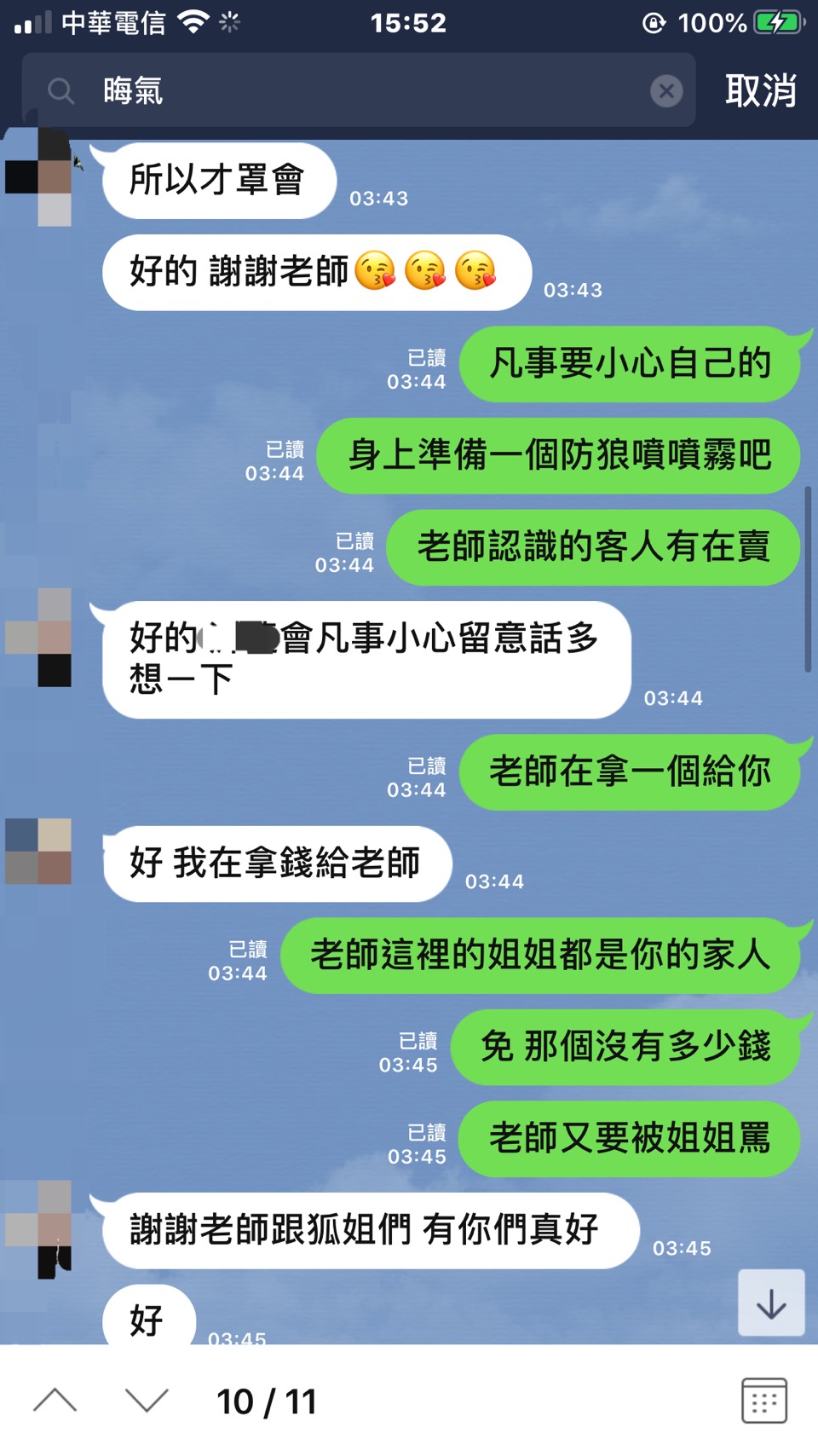This screenshot has width=818, height=1456.
Task: Open the sender's avatar beside 好 我在拿錢給老師
Action: point(39,851)
